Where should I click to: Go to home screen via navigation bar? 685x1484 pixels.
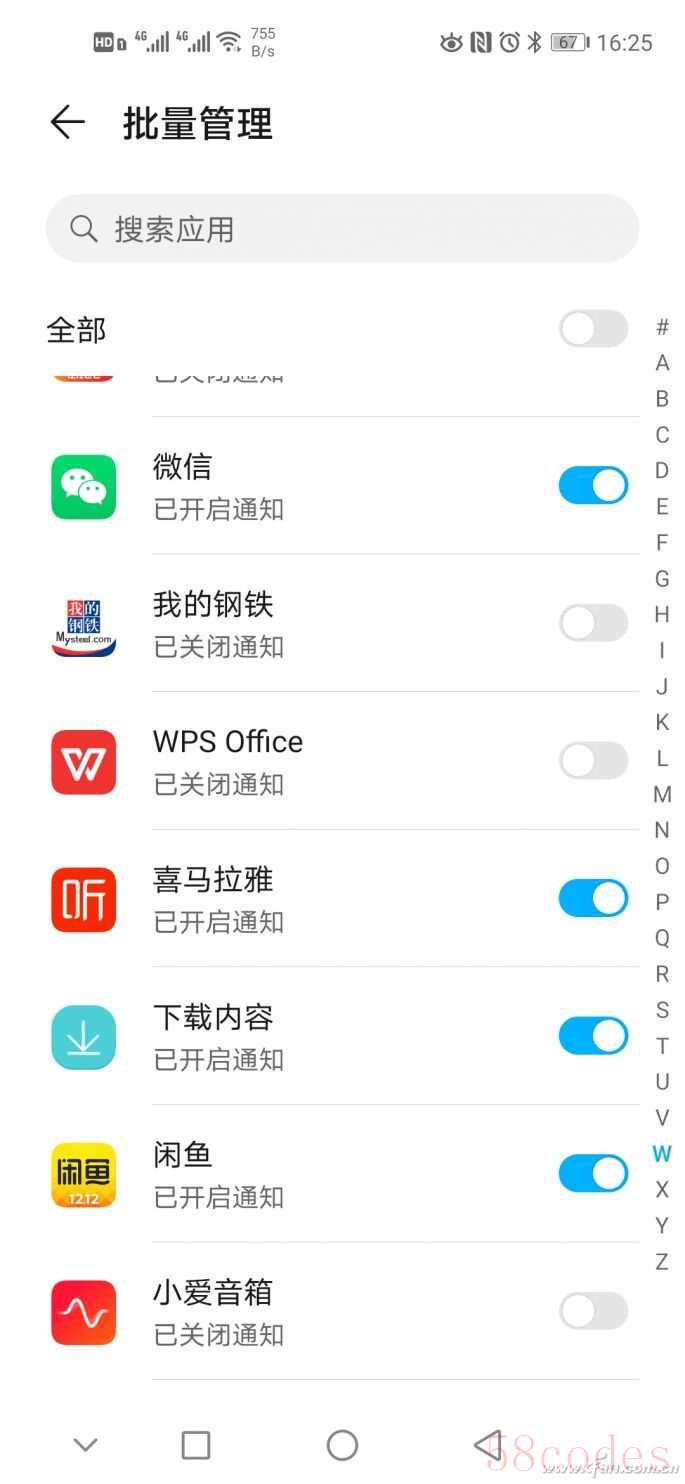[x=342, y=1445]
